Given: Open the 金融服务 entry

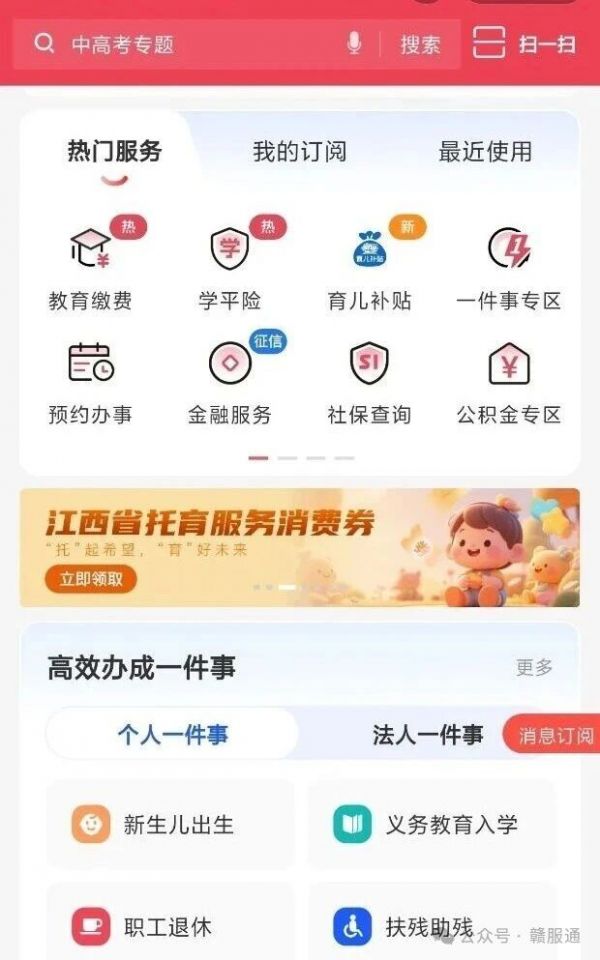Looking at the screenshot, I should click(x=230, y=380).
